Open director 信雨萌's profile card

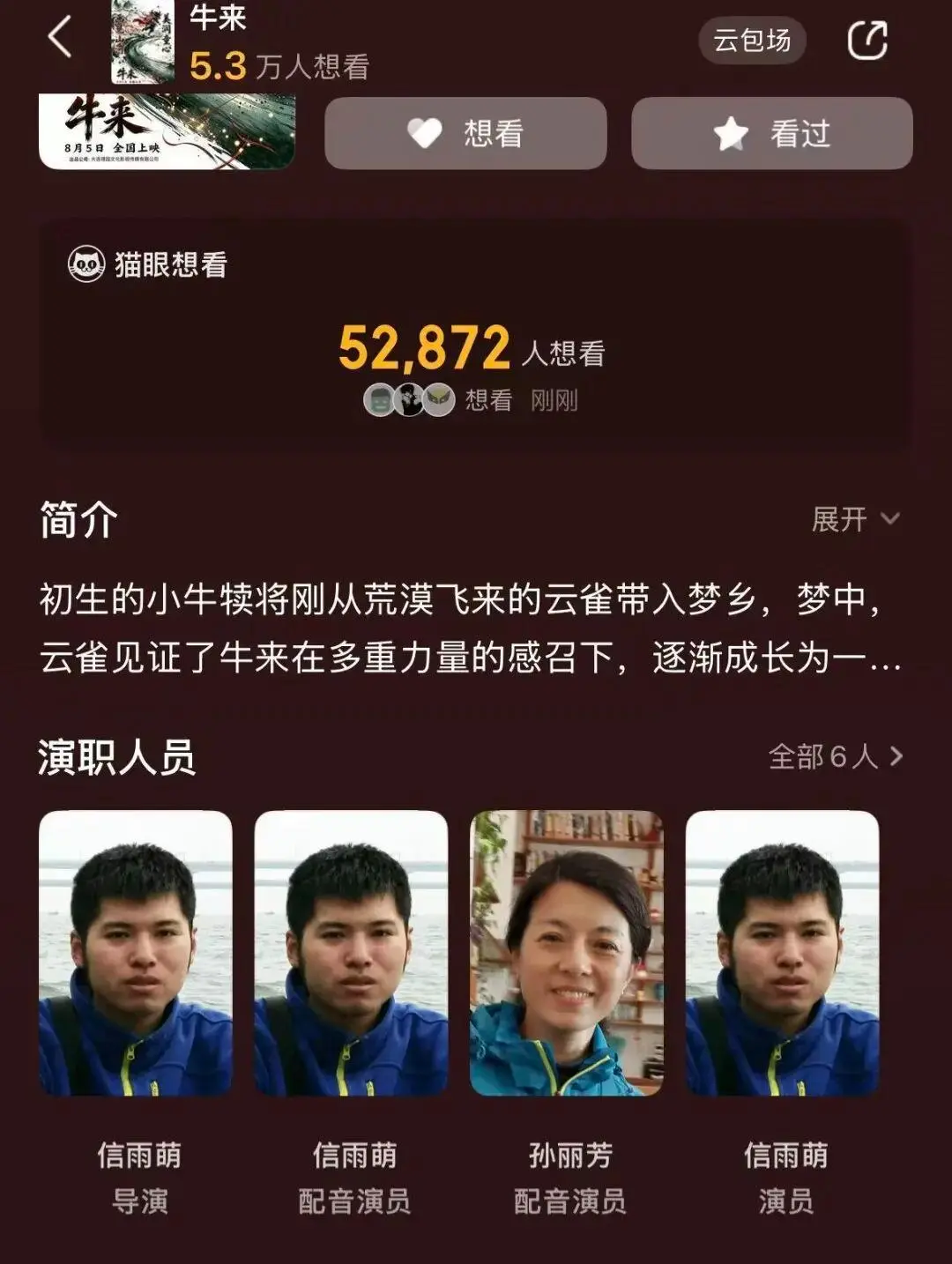click(x=137, y=1014)
